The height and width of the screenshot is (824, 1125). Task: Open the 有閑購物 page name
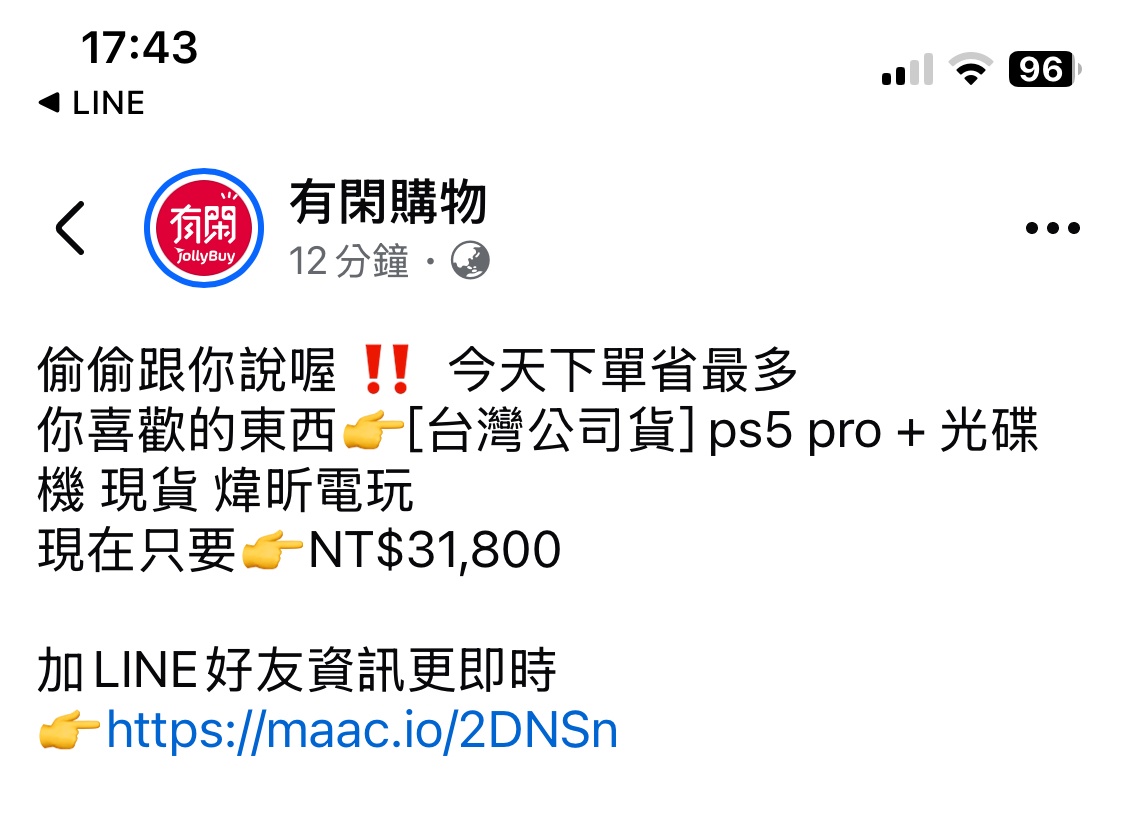coord(388,203)
